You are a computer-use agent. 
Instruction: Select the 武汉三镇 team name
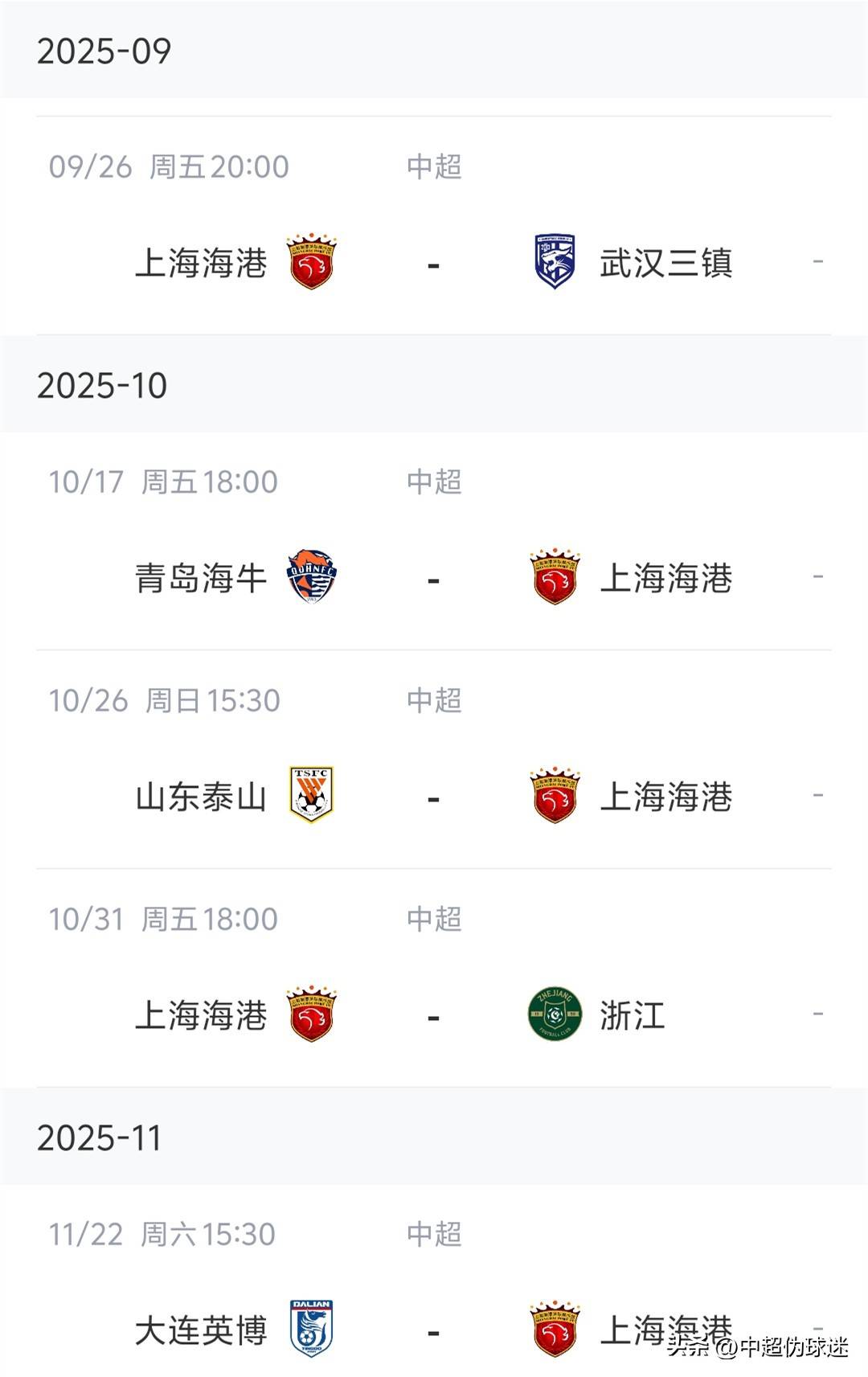664,262
